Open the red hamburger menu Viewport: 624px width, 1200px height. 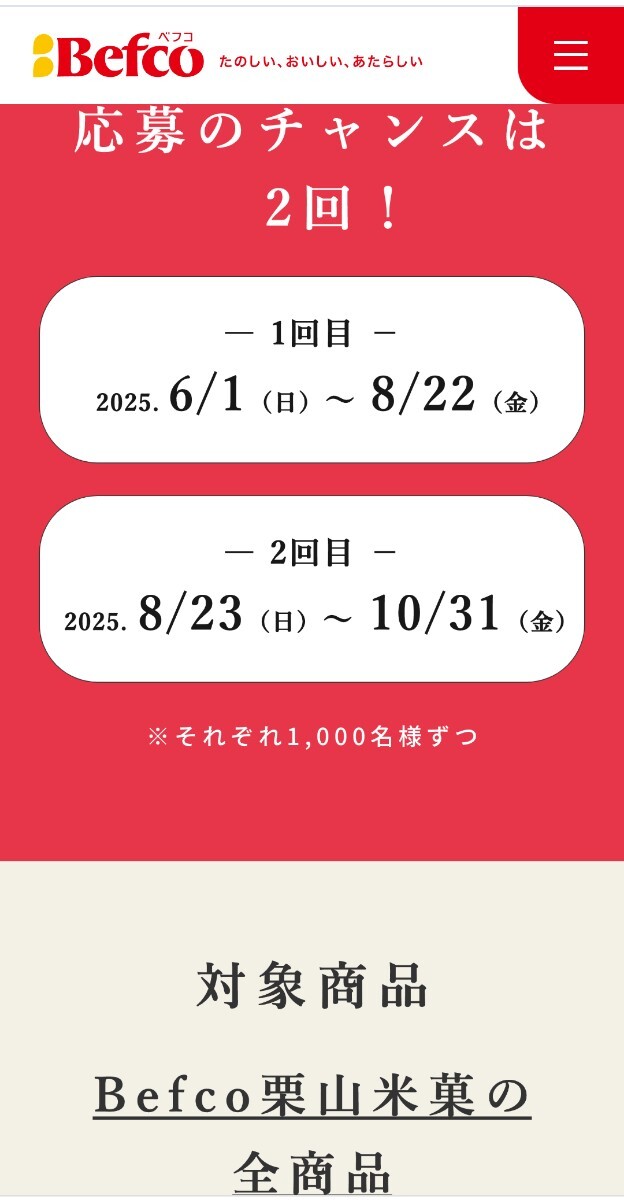[x=571, y=54]
